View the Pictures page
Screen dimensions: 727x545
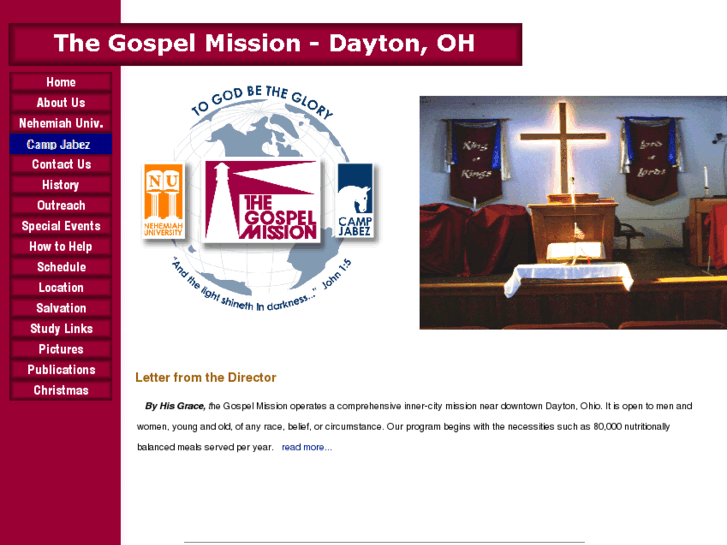(61, 349)
